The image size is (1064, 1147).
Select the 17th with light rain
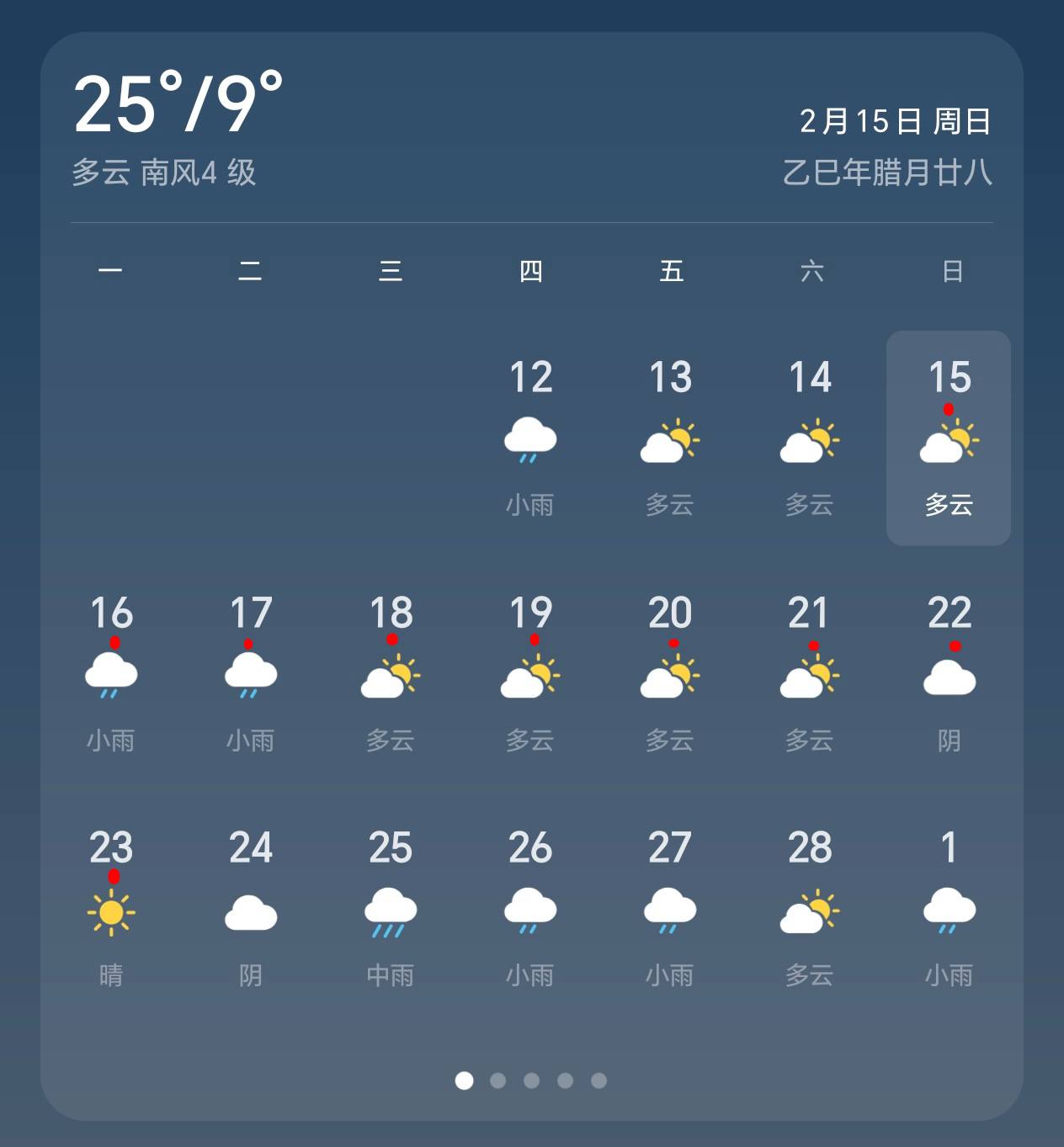(x=251, y=673)
